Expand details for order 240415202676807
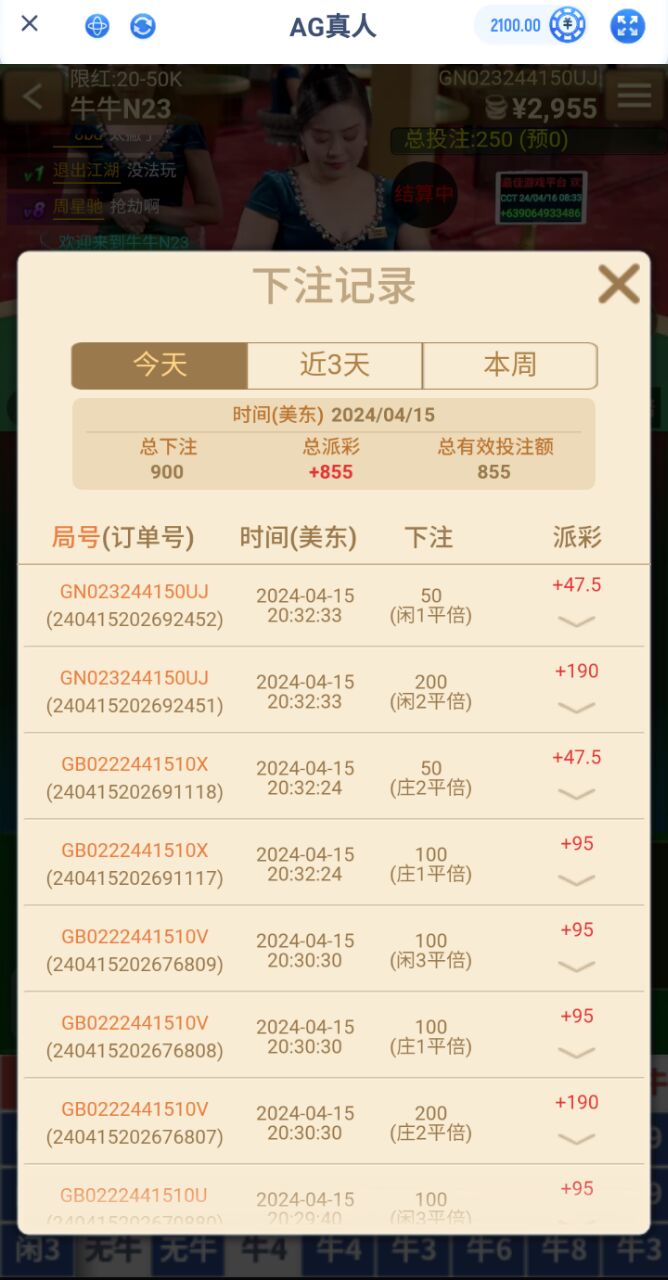 [x=576, y=1138]
